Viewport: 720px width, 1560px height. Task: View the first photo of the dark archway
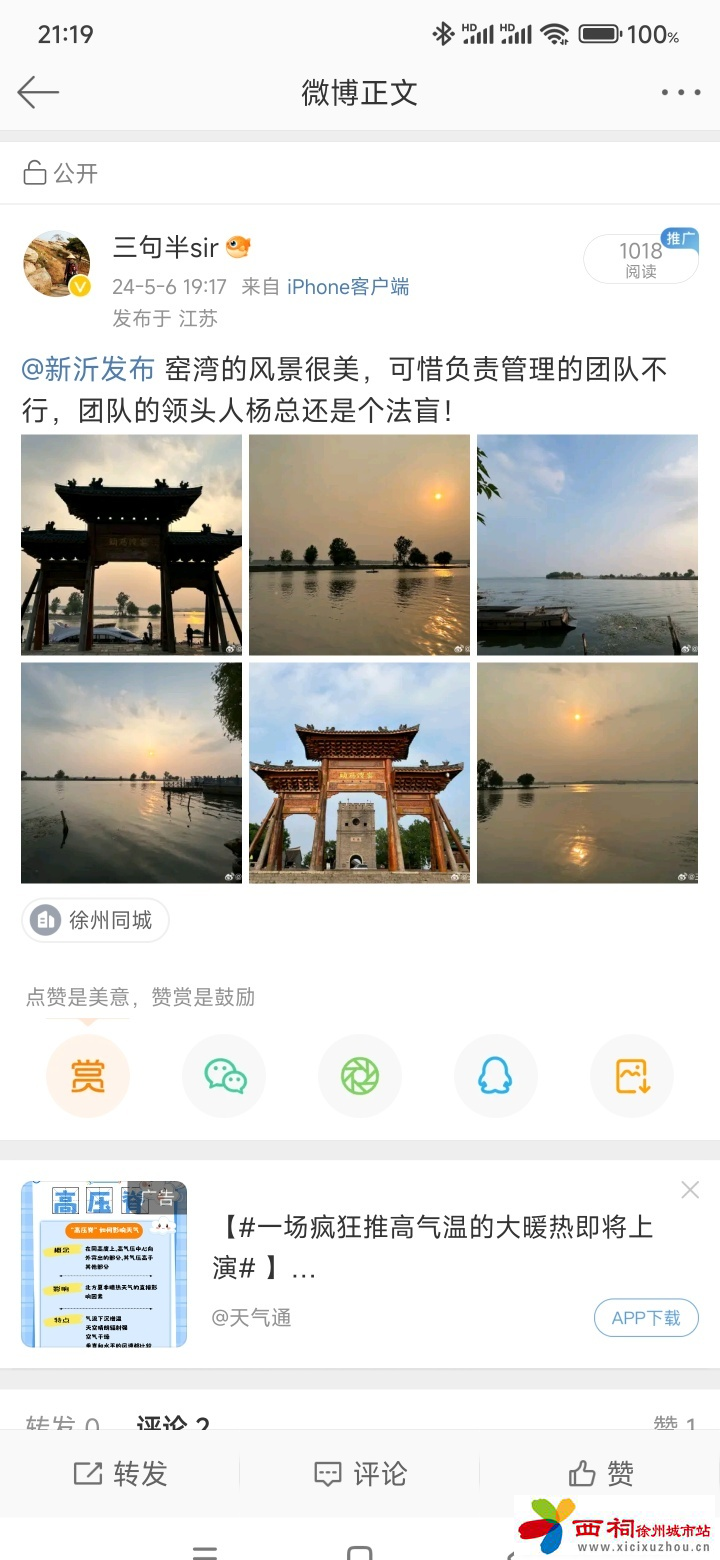tap(131, 545)
